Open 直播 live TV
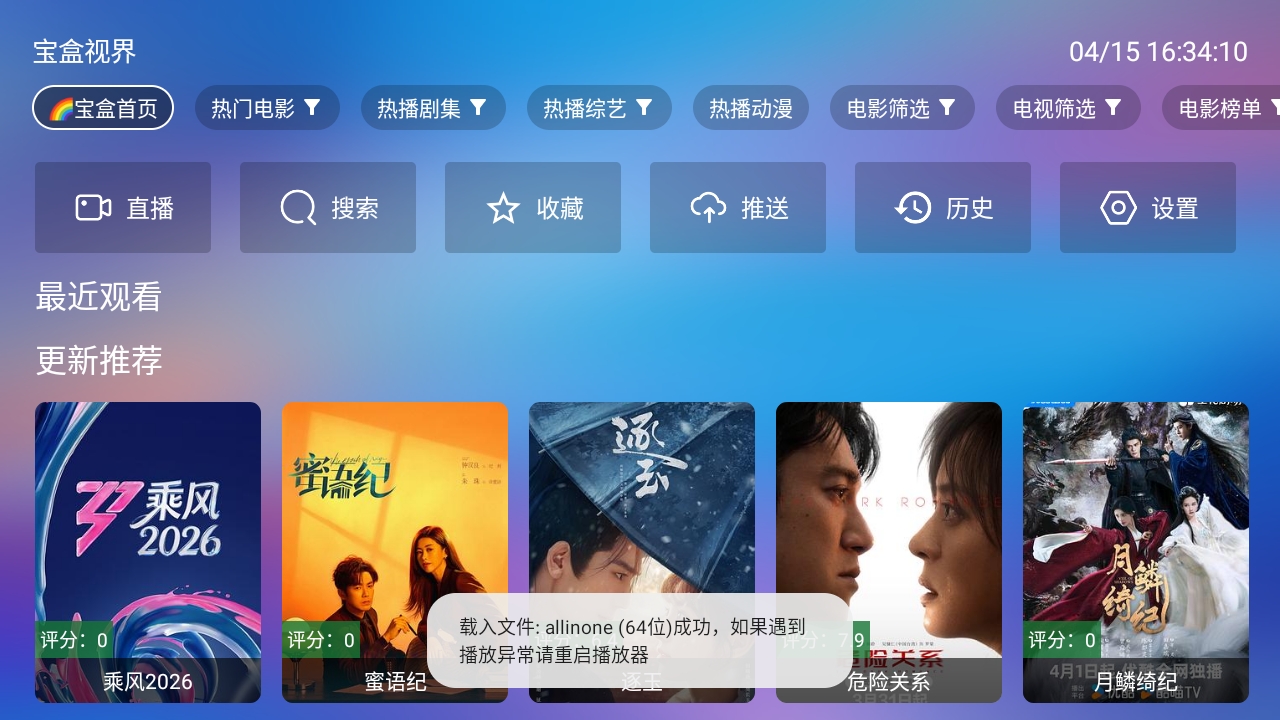1280x720 pixels. 123,208
